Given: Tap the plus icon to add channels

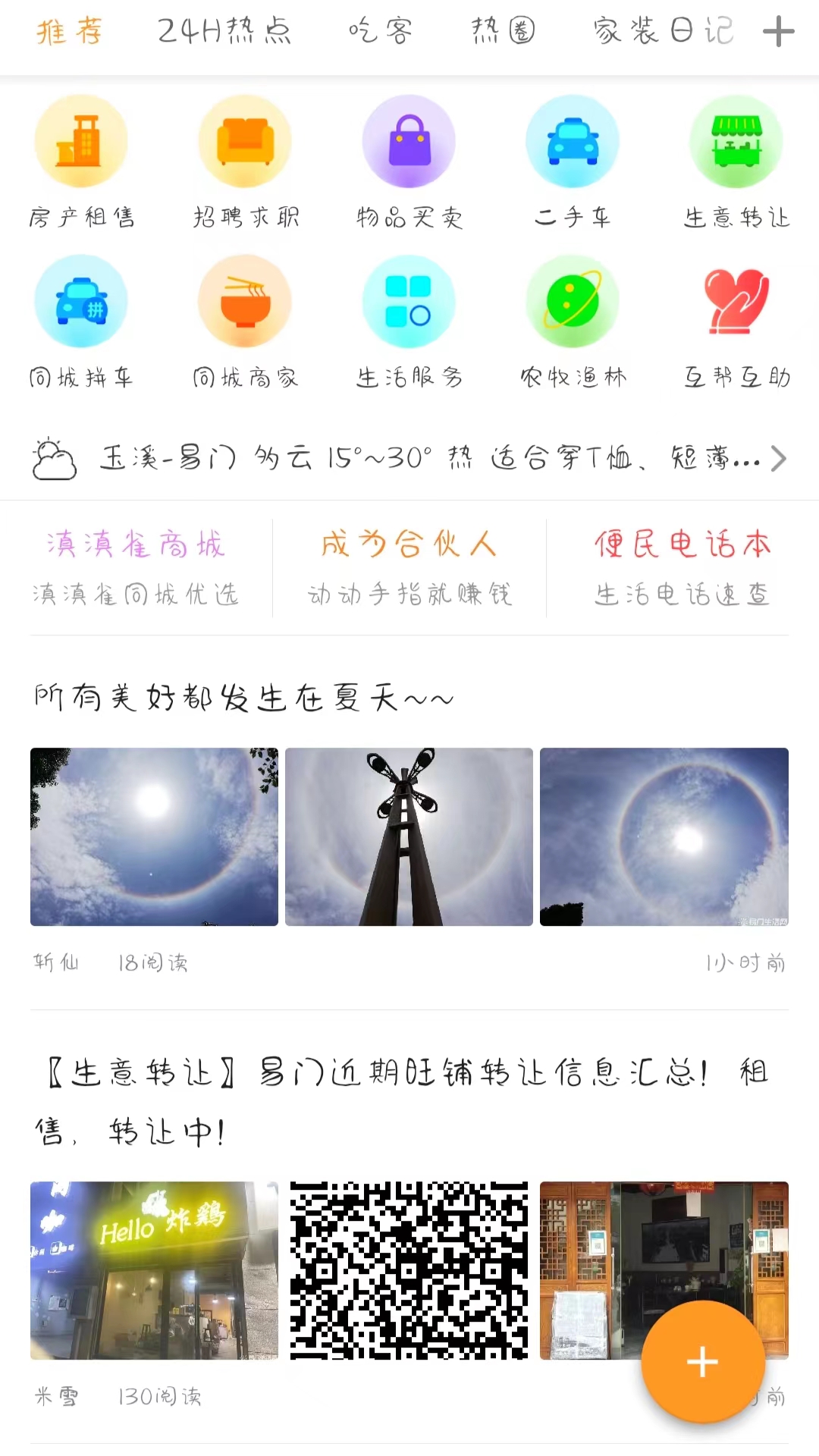Looking at the screenshot, I should [x=778, y=32].
